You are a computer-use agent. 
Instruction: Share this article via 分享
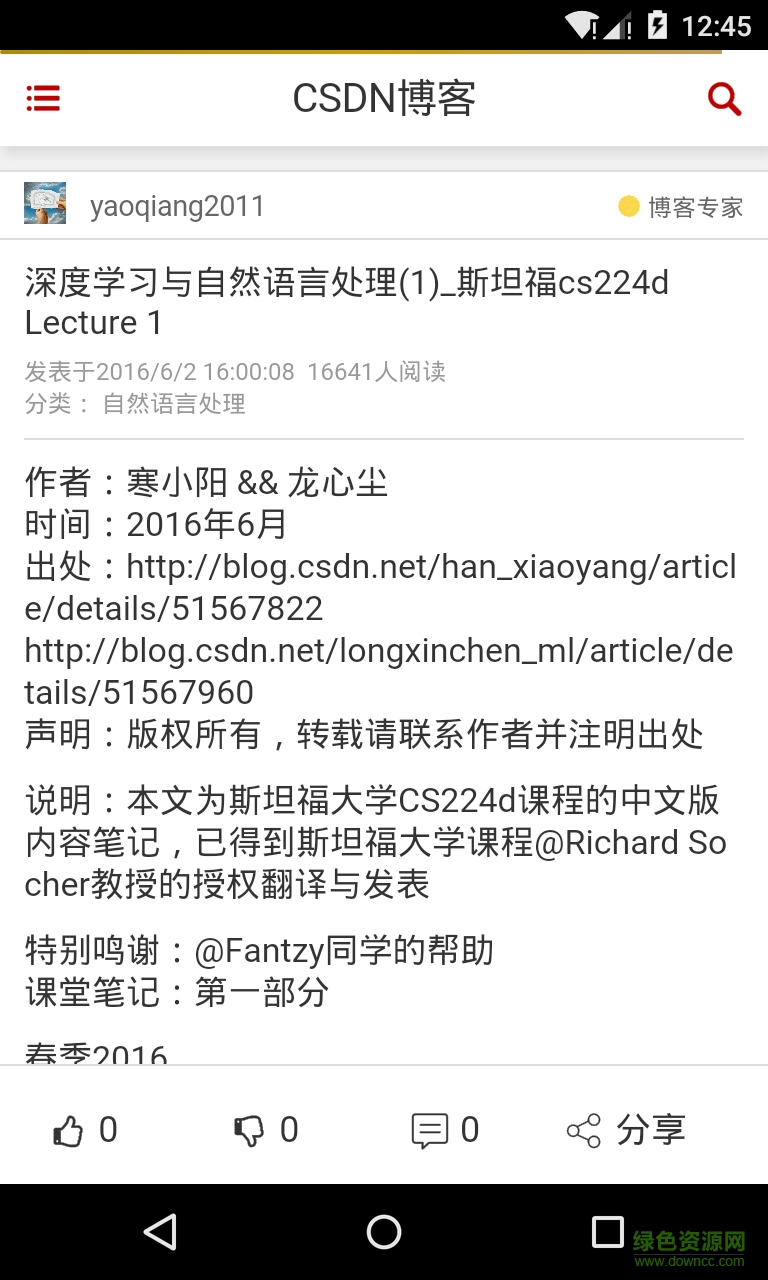coord(625,1131)
